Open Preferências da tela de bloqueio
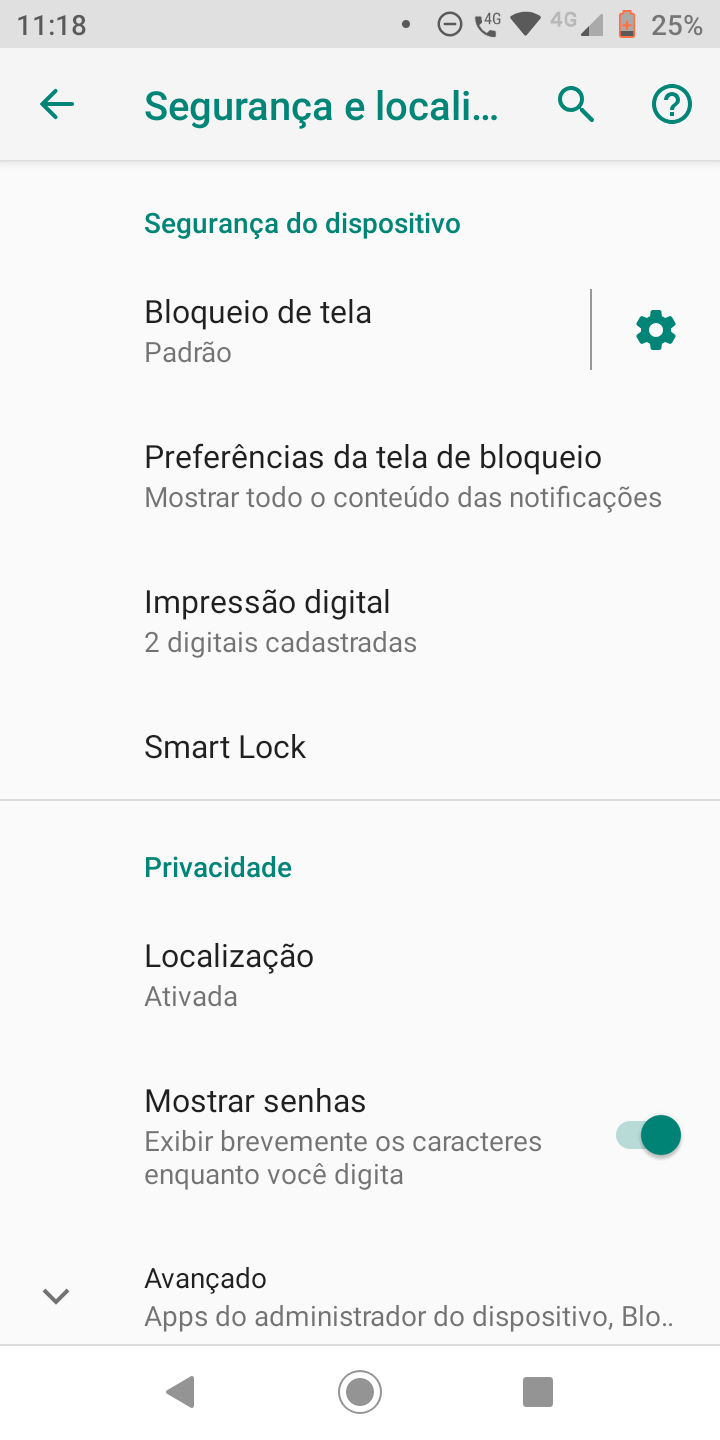720x1440 pixels. point(360,476)
